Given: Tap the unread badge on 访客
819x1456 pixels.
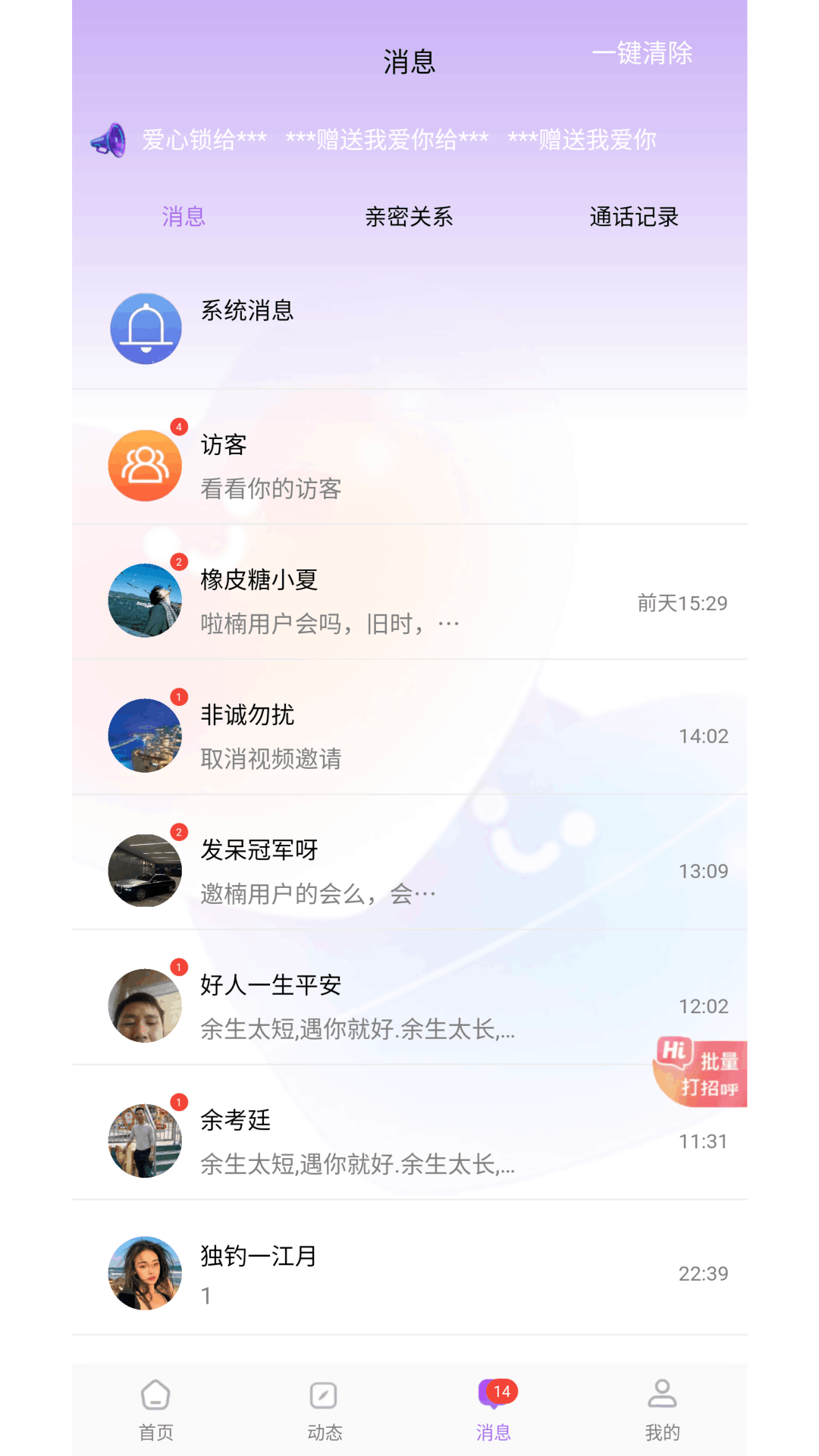Looking at the screenshot, I should pos(177,427).
